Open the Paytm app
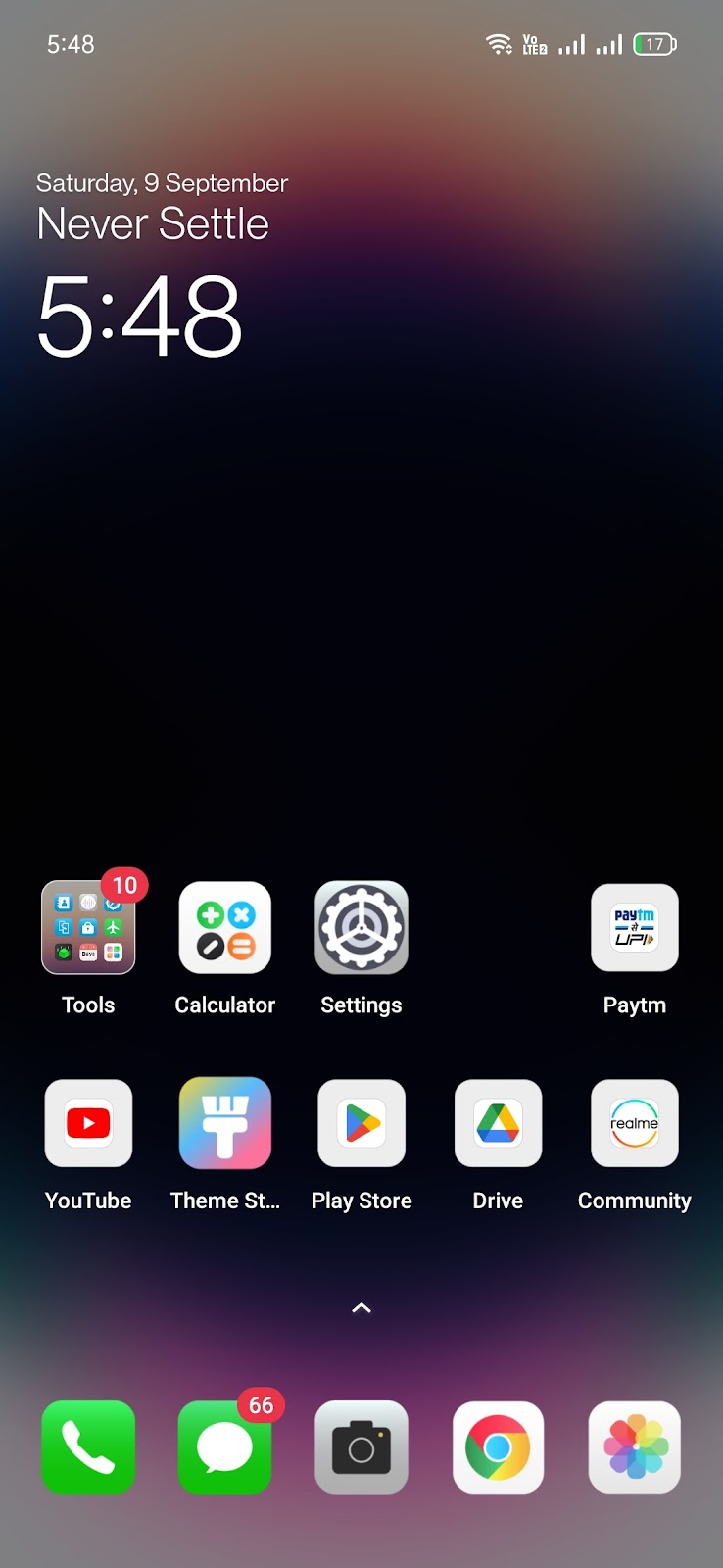 (635, 928)
